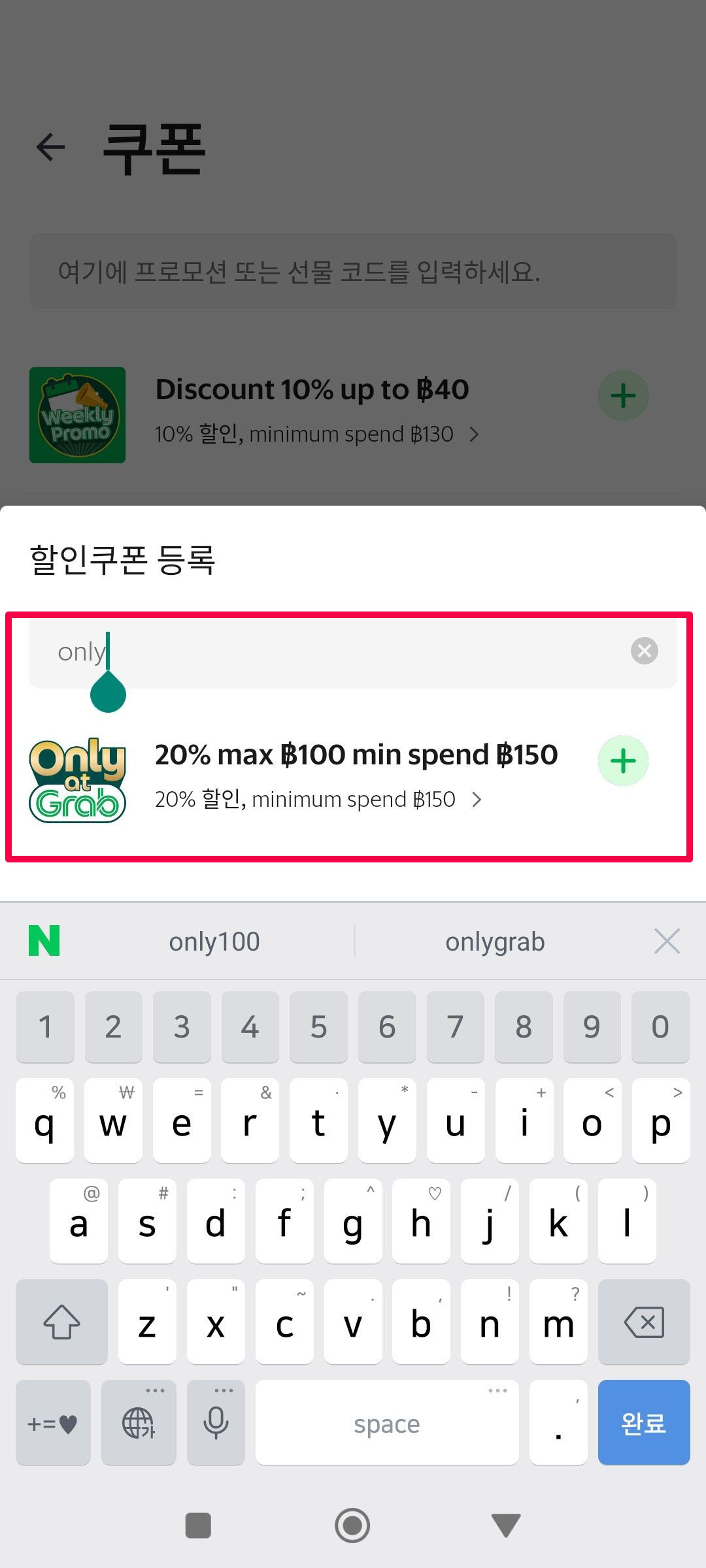706x1568 pixels.
Task: Tap the Weekly Promo coupon icon
Action: pos(77,415)
